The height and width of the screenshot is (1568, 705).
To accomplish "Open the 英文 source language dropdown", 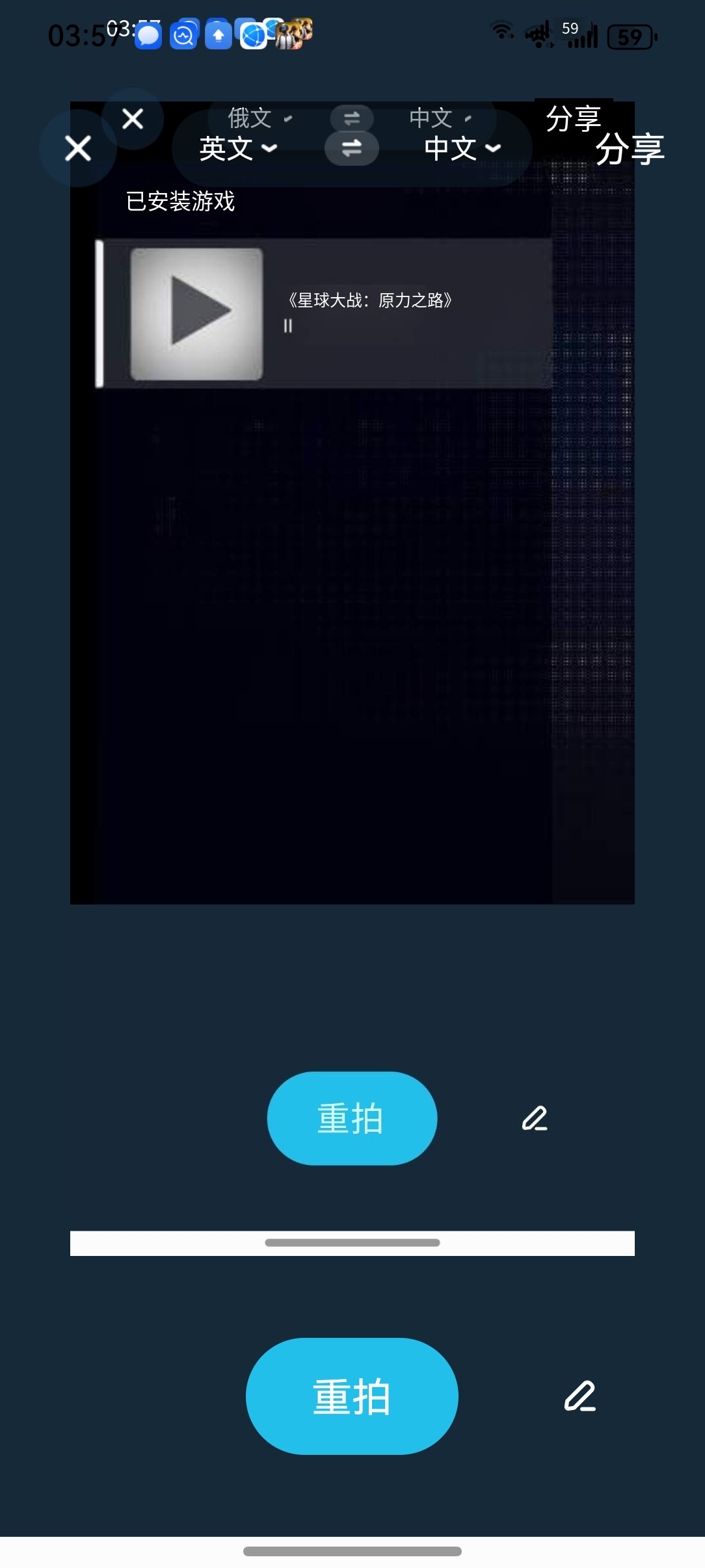I will point(238,149).
